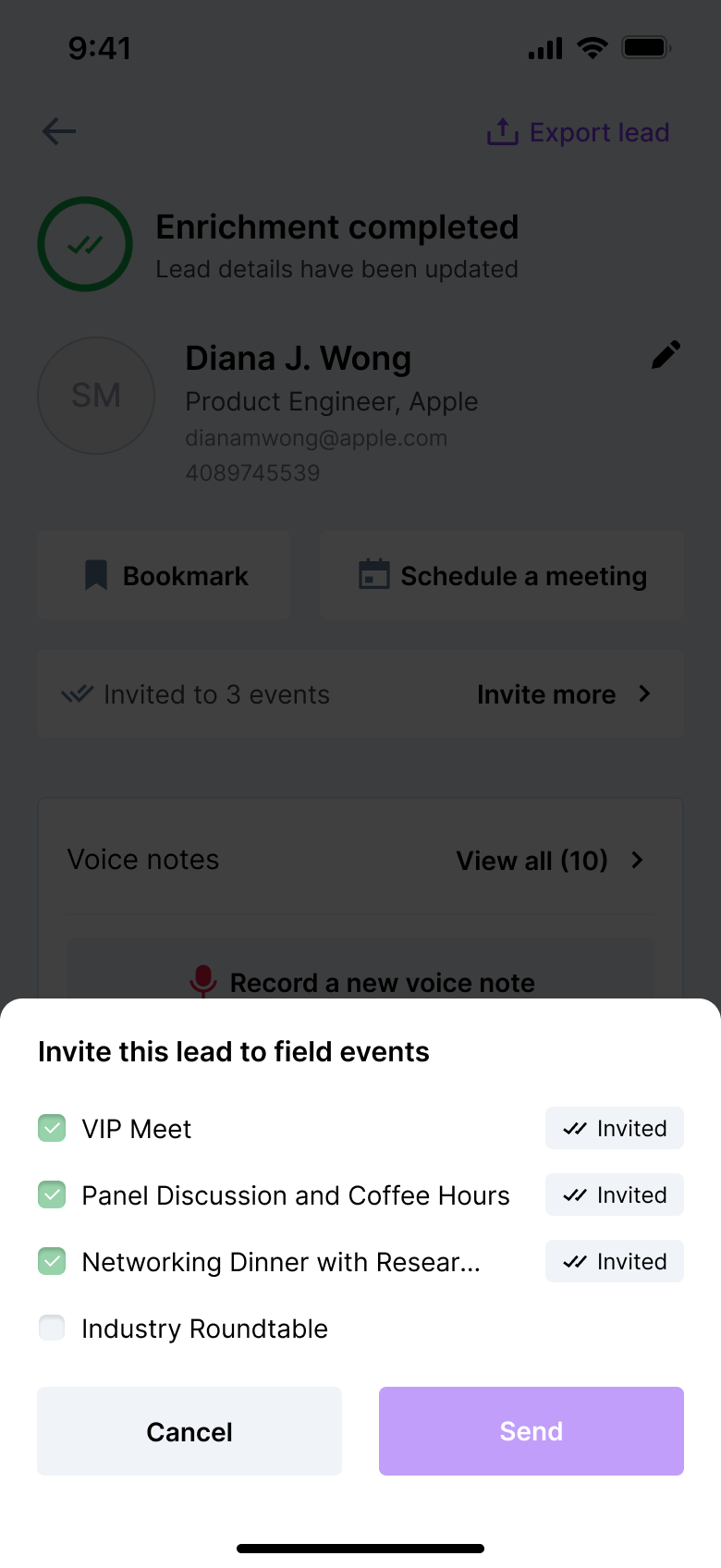This screenshot has height=1568, width=721.
Task: Cancel the field events invitation
Action: (189, 1431)
